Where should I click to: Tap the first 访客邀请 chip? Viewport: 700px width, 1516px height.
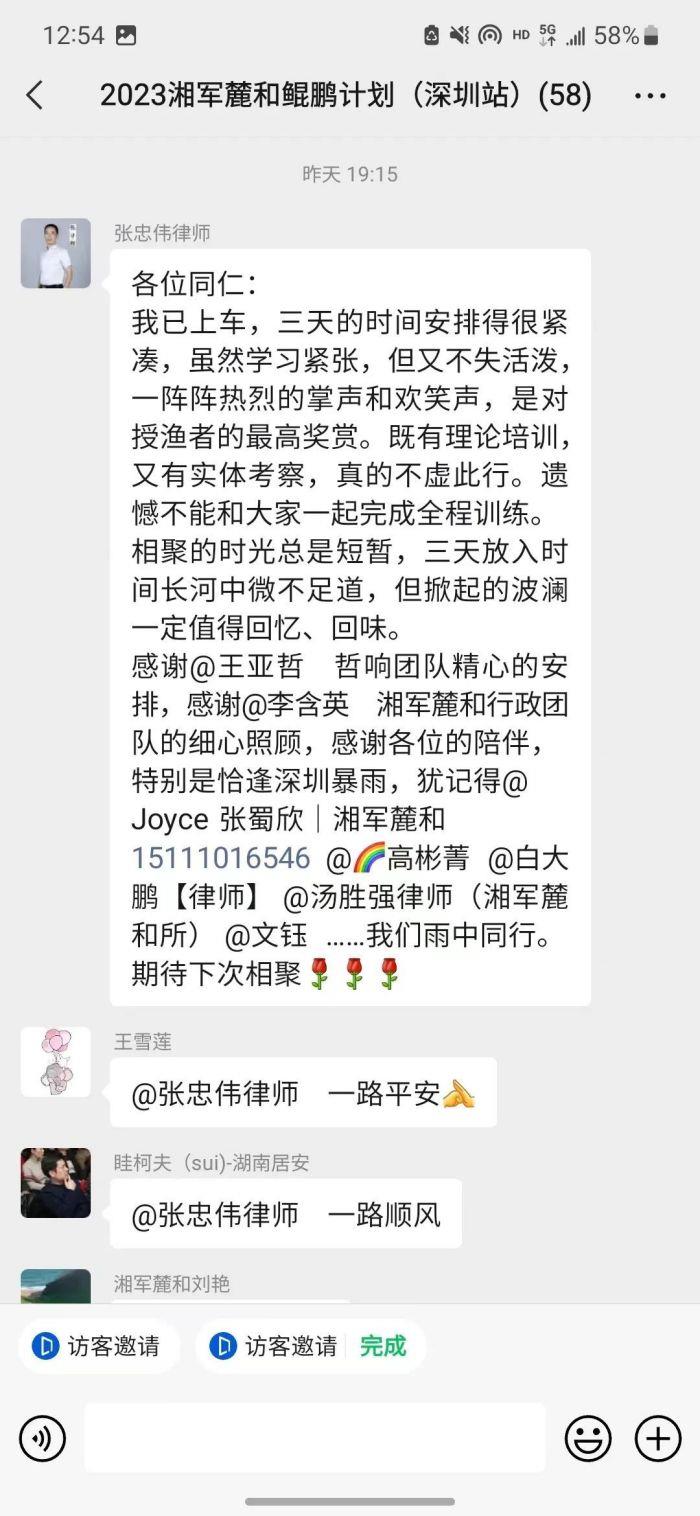[98, 1346]
